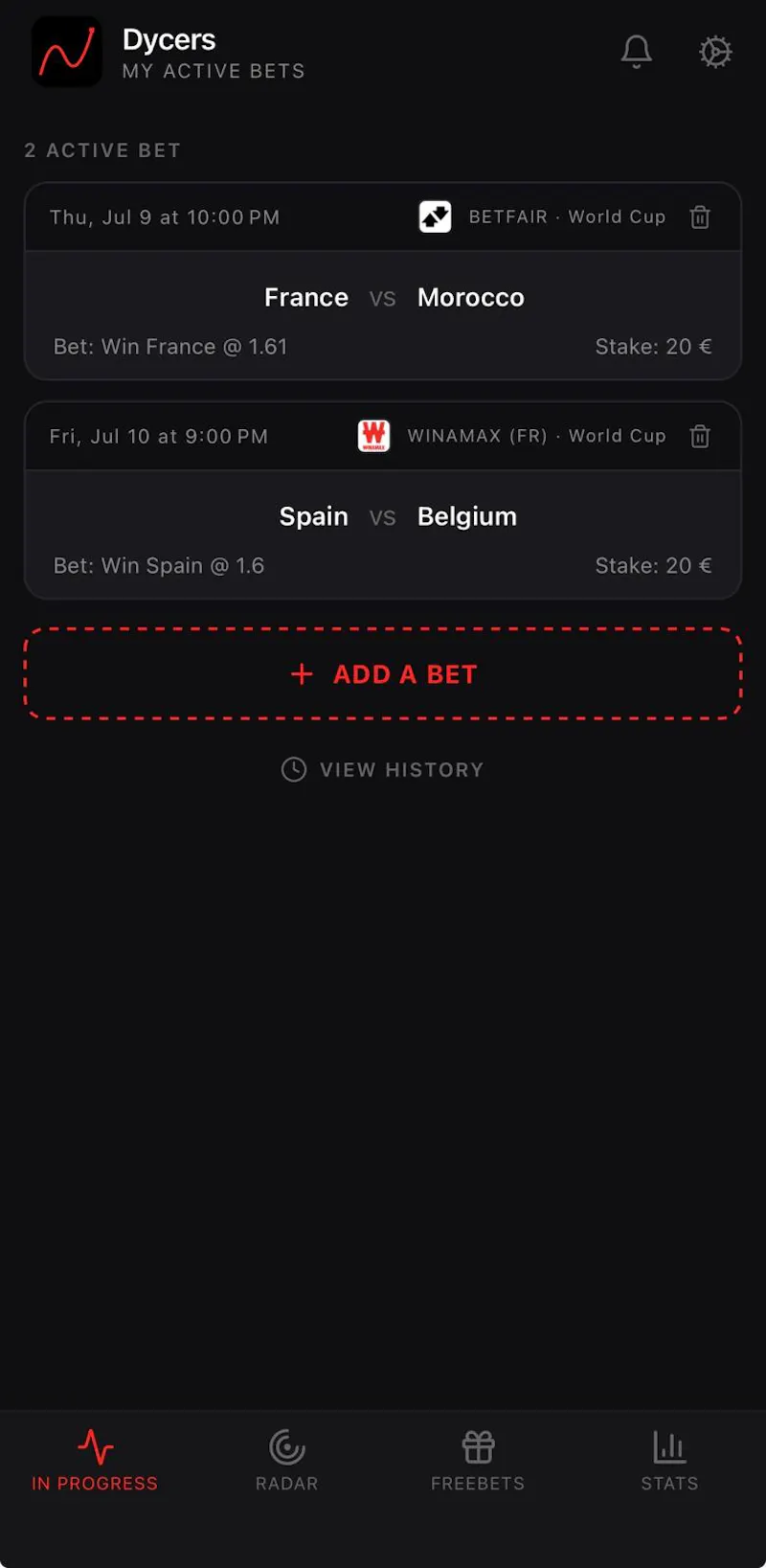Delete the France vs Morocco bet

coord(700,217)
